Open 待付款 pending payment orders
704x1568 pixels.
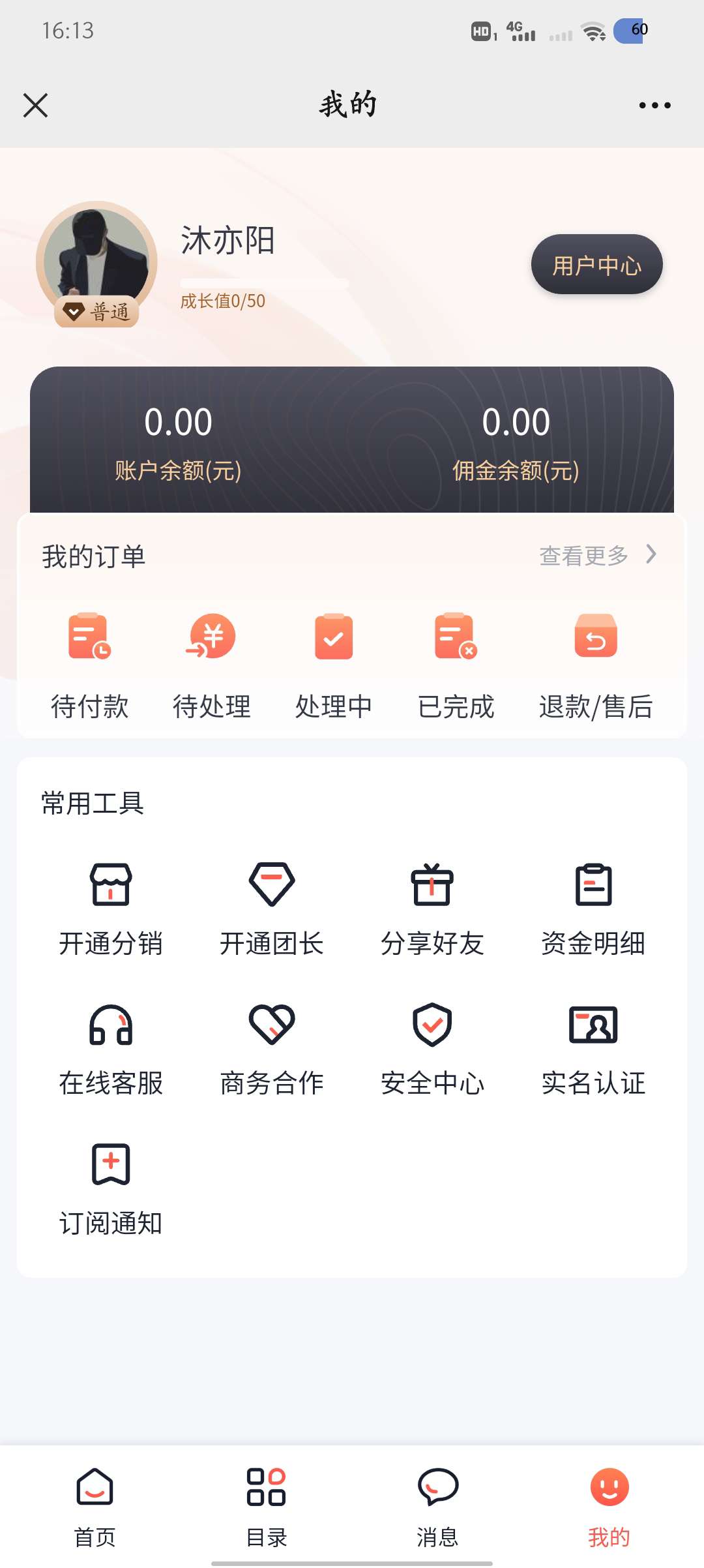(x=89, y=663)
